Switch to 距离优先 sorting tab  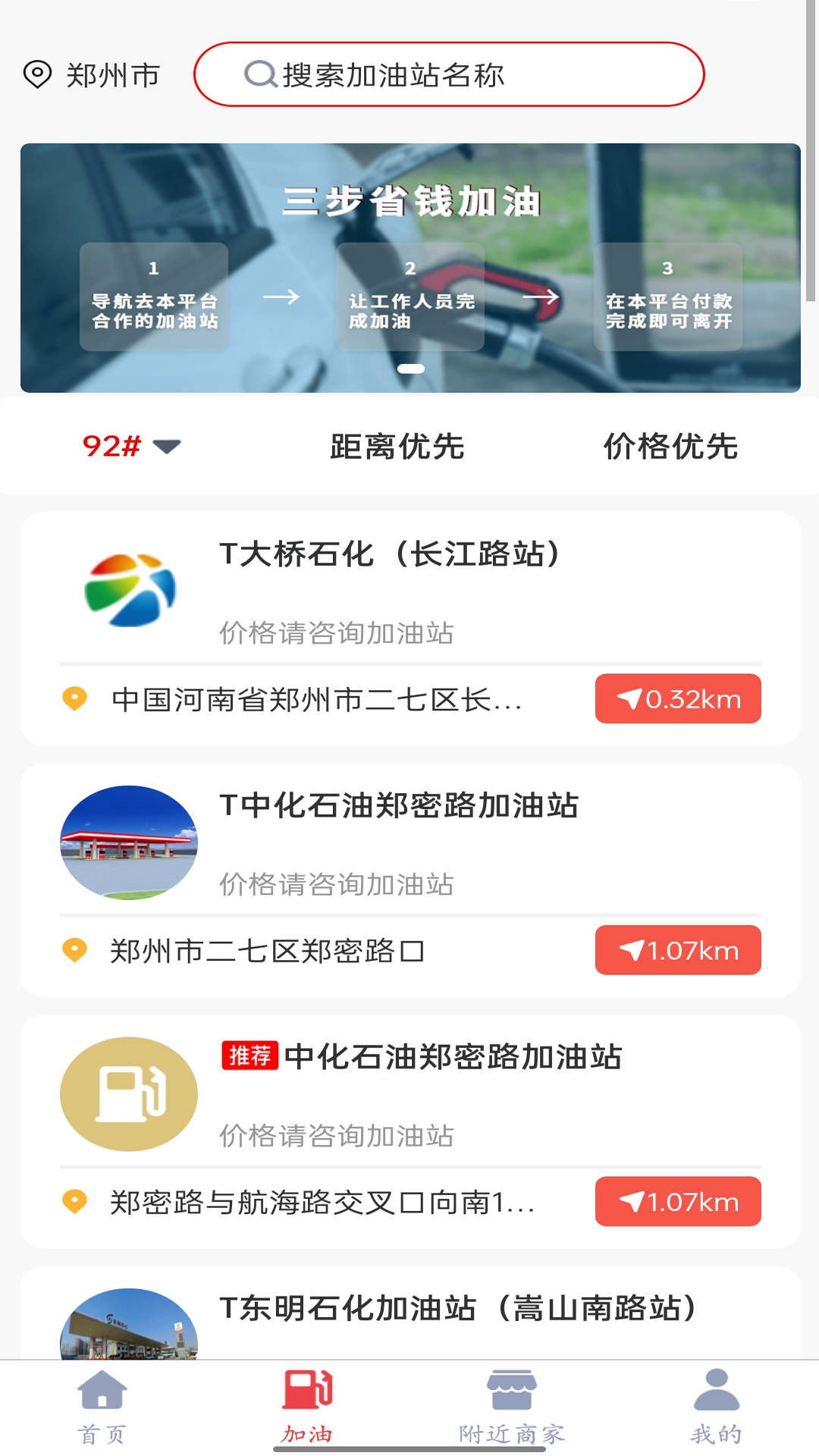click(x=398, y=447)
